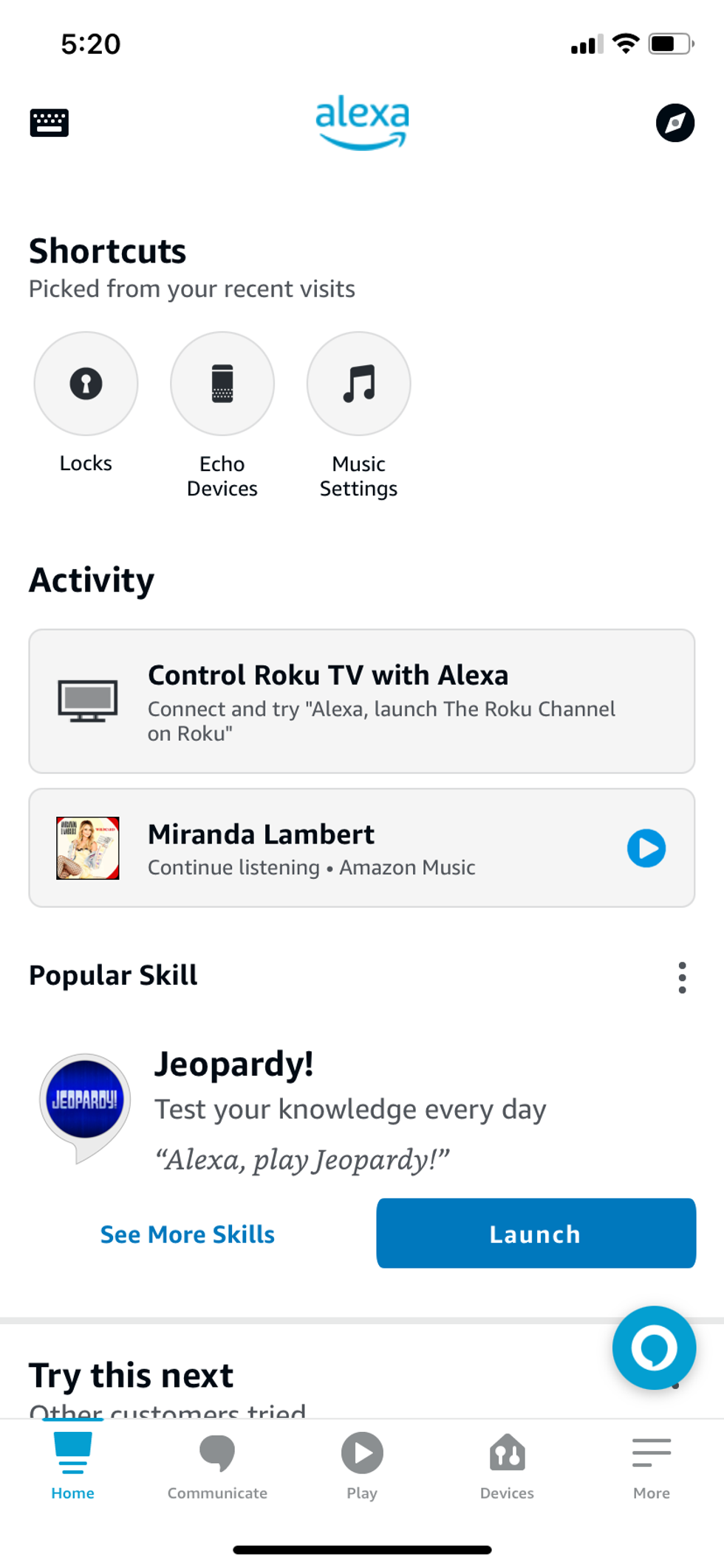Screen dimensions: 724x1568
Task: Tap the Alexa logo header
Action: pyautogui.click(x=361, y=123)
